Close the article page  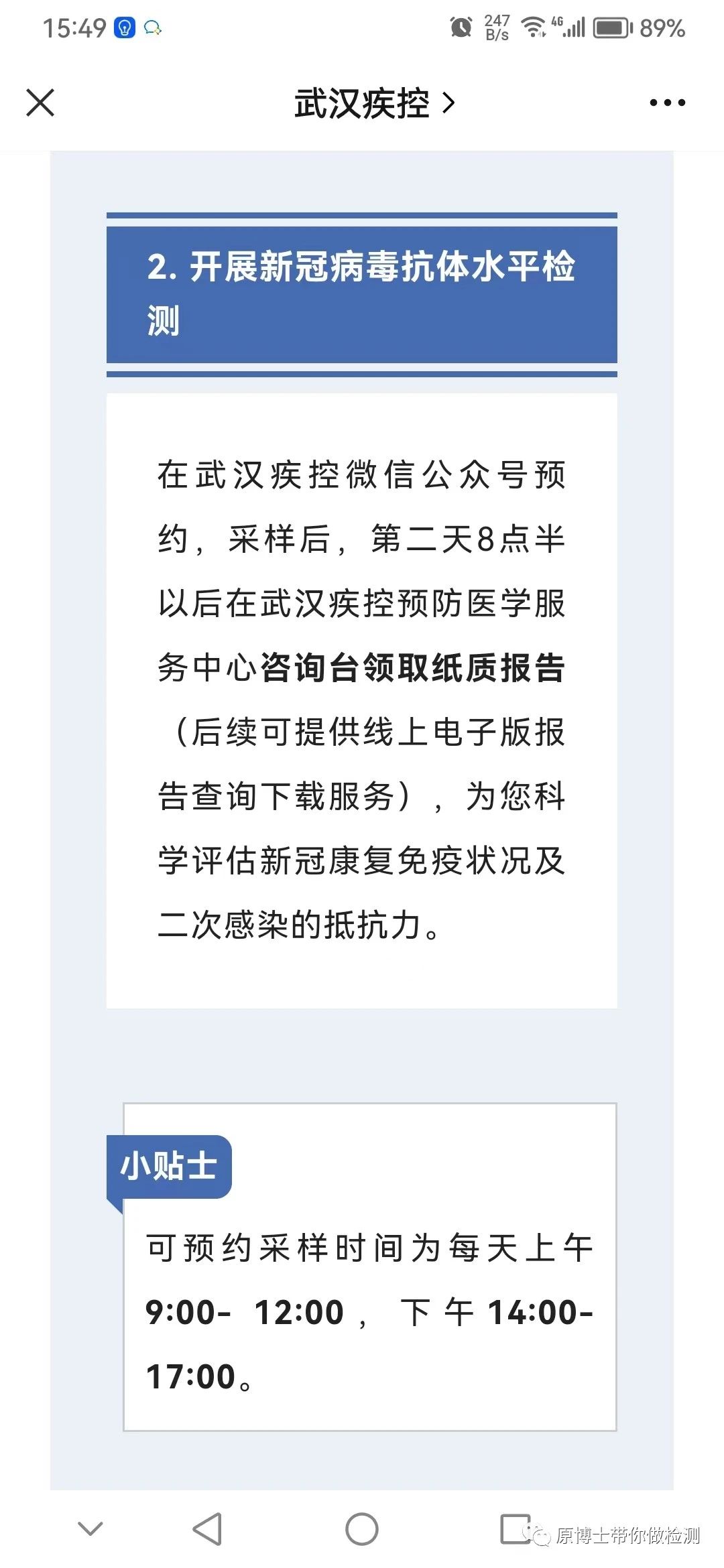pyautogui.click(x=40, y=103)
